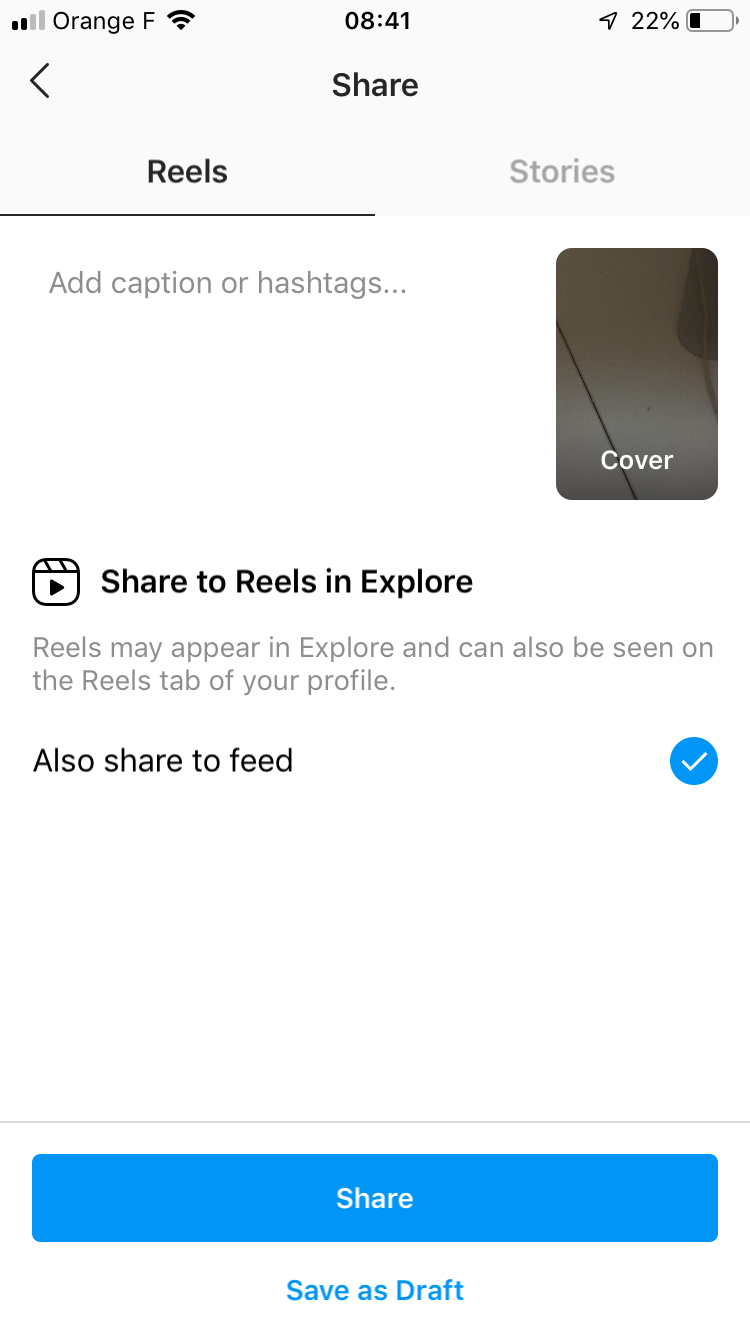Go back from the Share screen
The width and height of the screenshot is (750, 1334).
coord(40,82)
